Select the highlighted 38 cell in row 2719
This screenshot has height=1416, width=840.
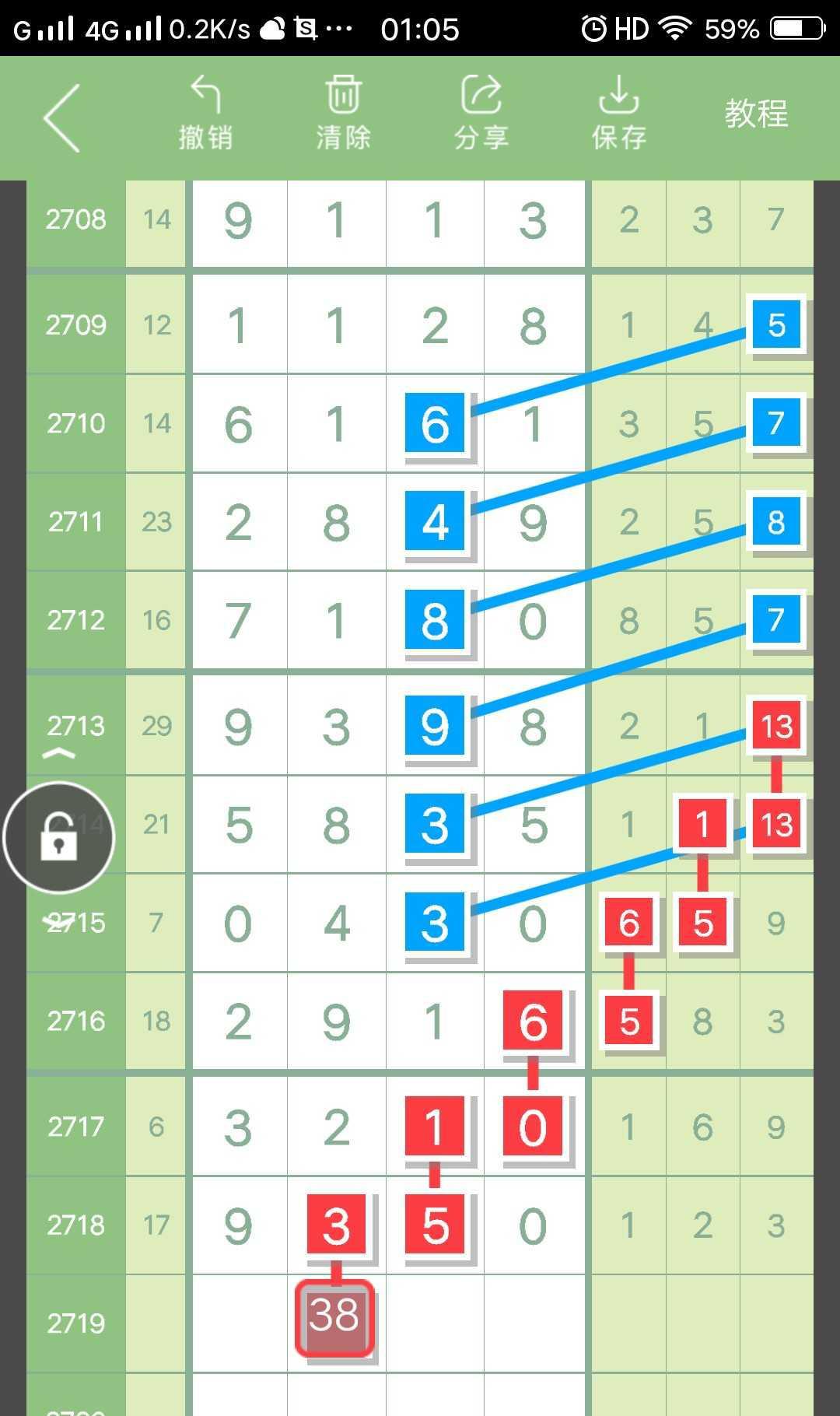click(334, 1317)
